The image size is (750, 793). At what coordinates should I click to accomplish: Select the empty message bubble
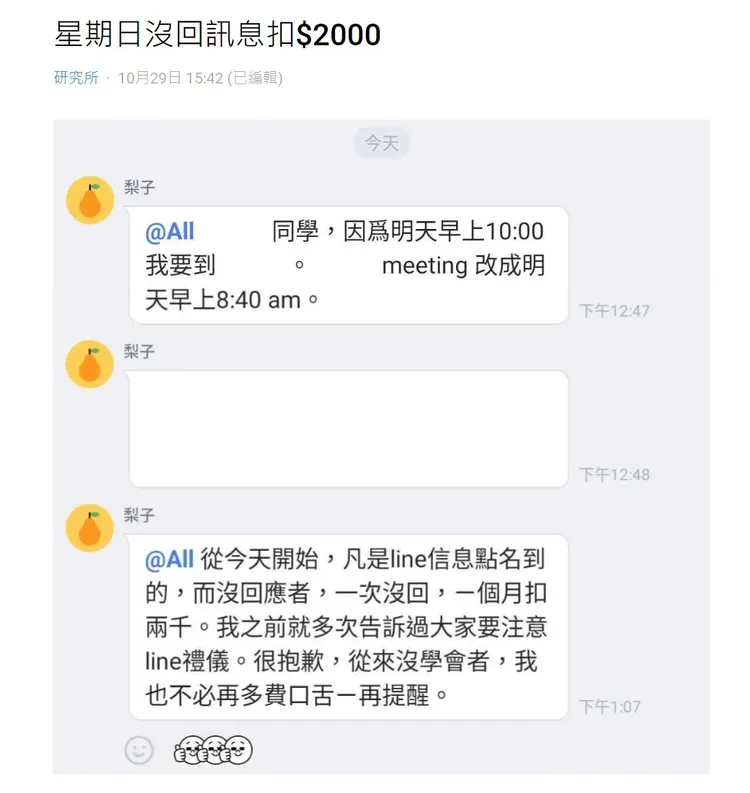click(347, 427)
